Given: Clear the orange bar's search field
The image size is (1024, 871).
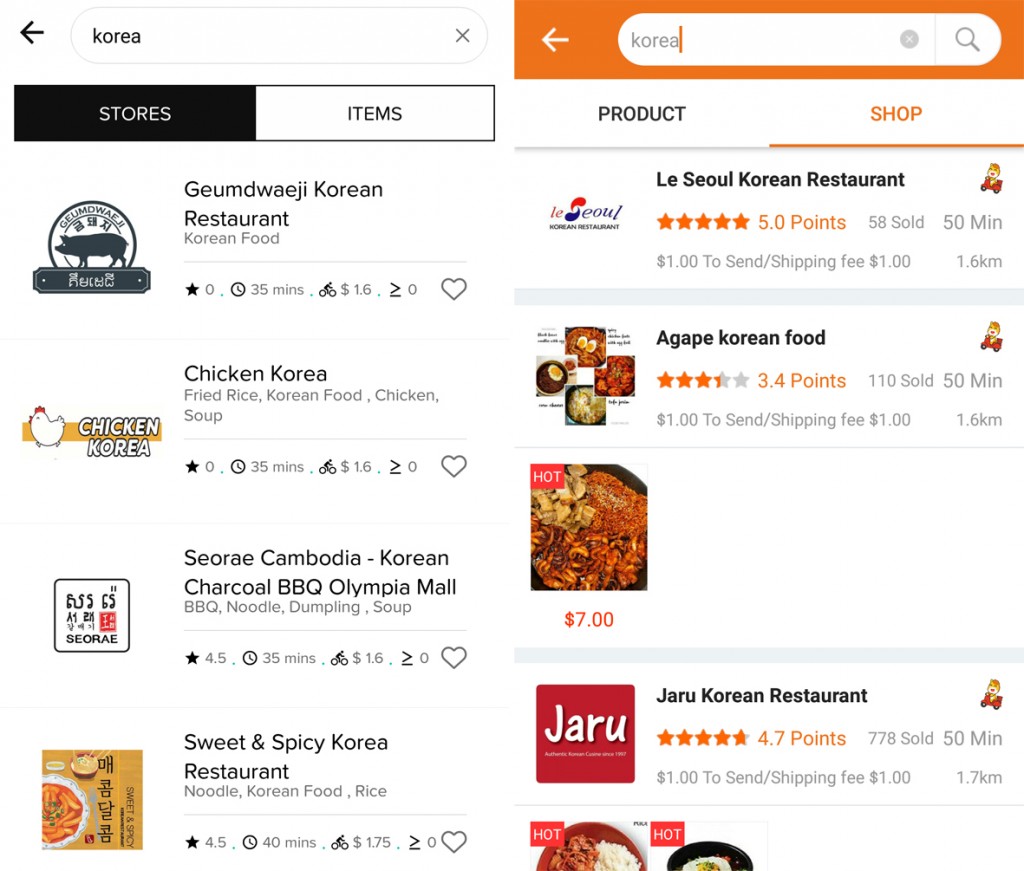Looking at the screenshot, I should click(x=909, y=40).
